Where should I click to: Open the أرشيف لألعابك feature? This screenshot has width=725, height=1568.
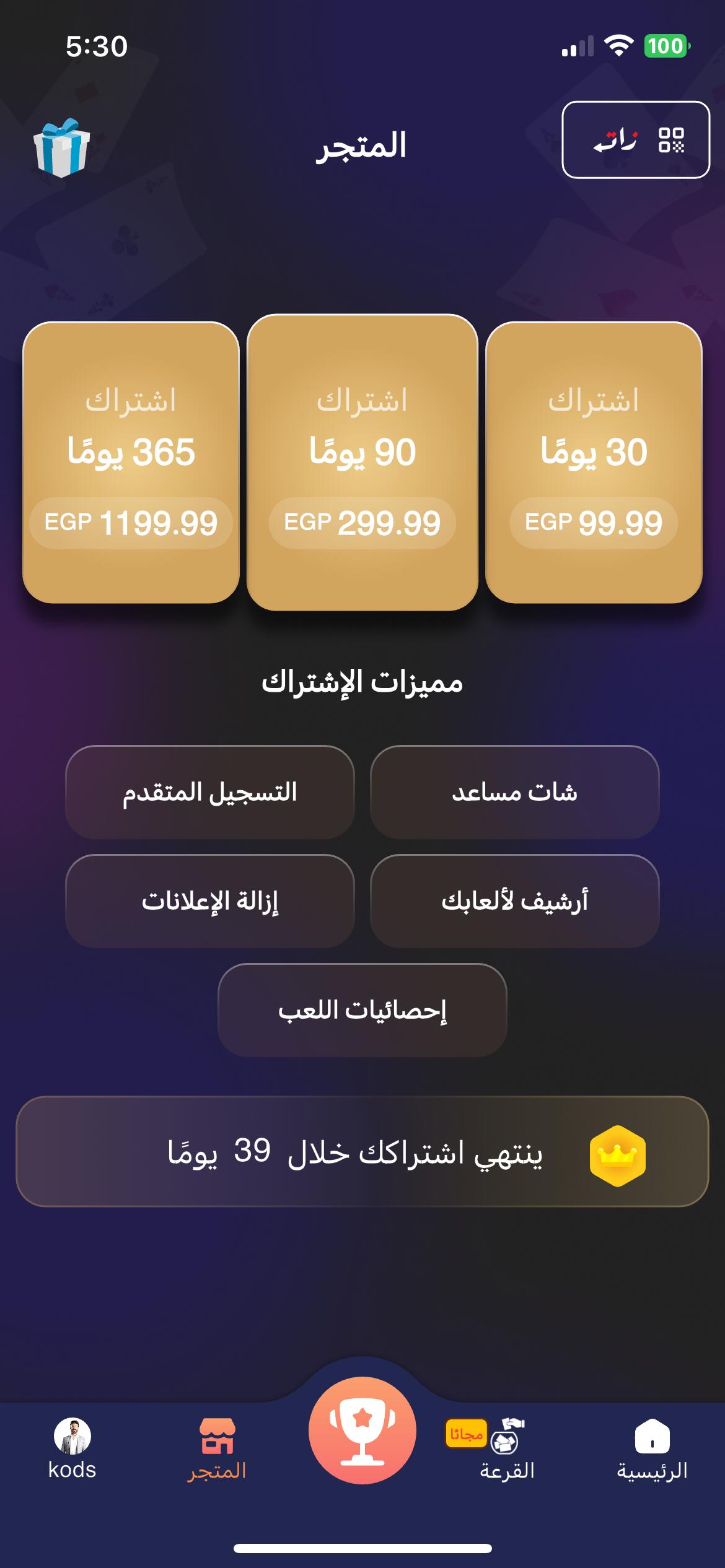coord(514,901)
